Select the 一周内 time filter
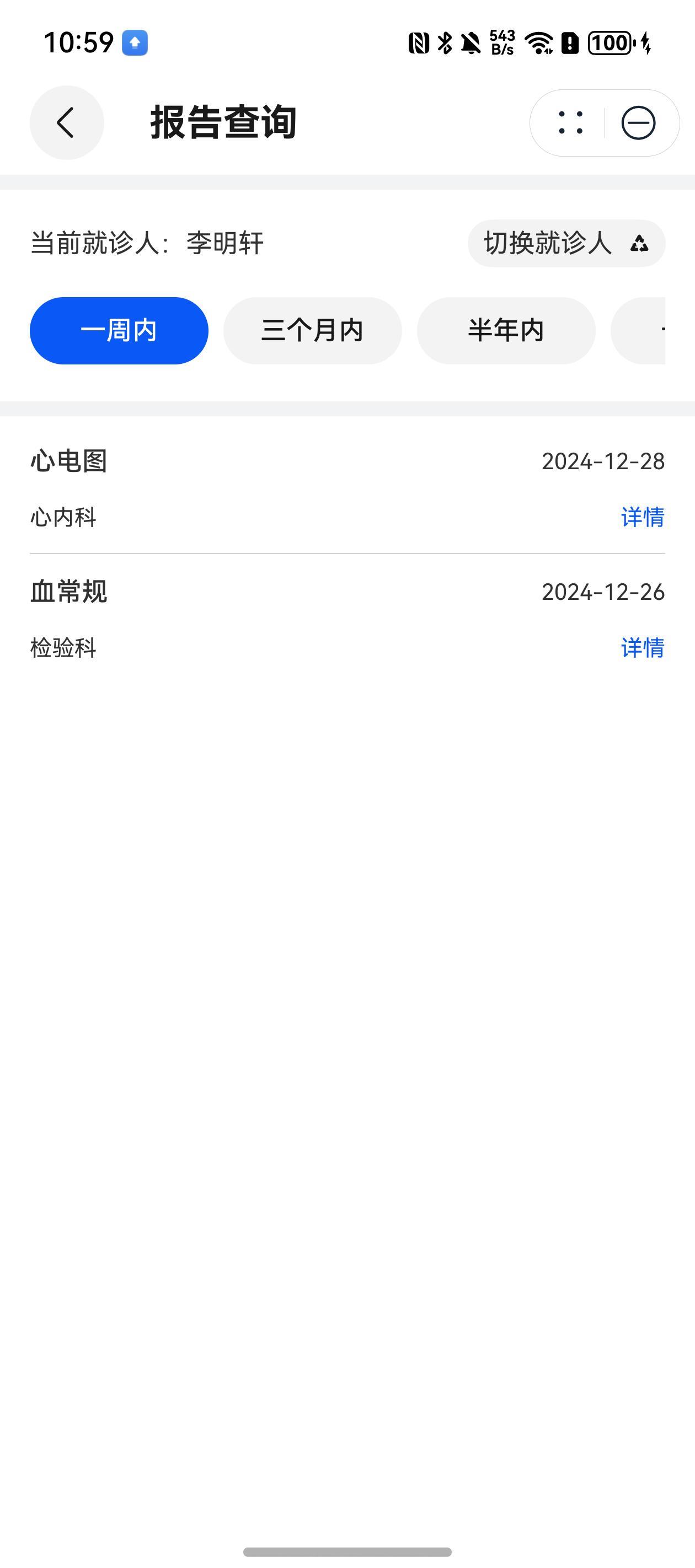The height and width of the screenshot is (1568, 695). (x=119, y=330)
